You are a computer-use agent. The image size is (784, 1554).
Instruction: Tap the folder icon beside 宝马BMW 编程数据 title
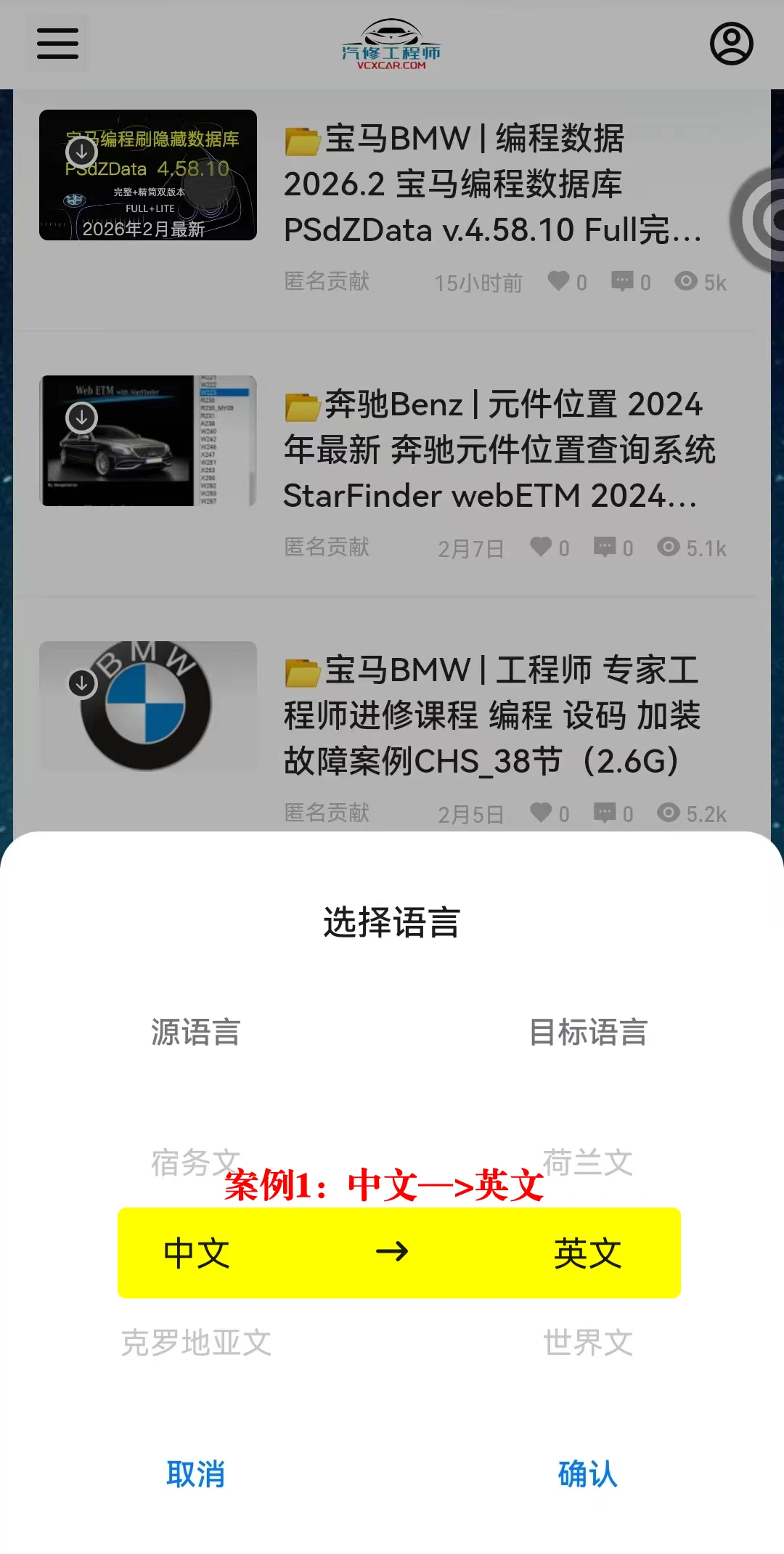pyautogui.click(x=304, y=139)
